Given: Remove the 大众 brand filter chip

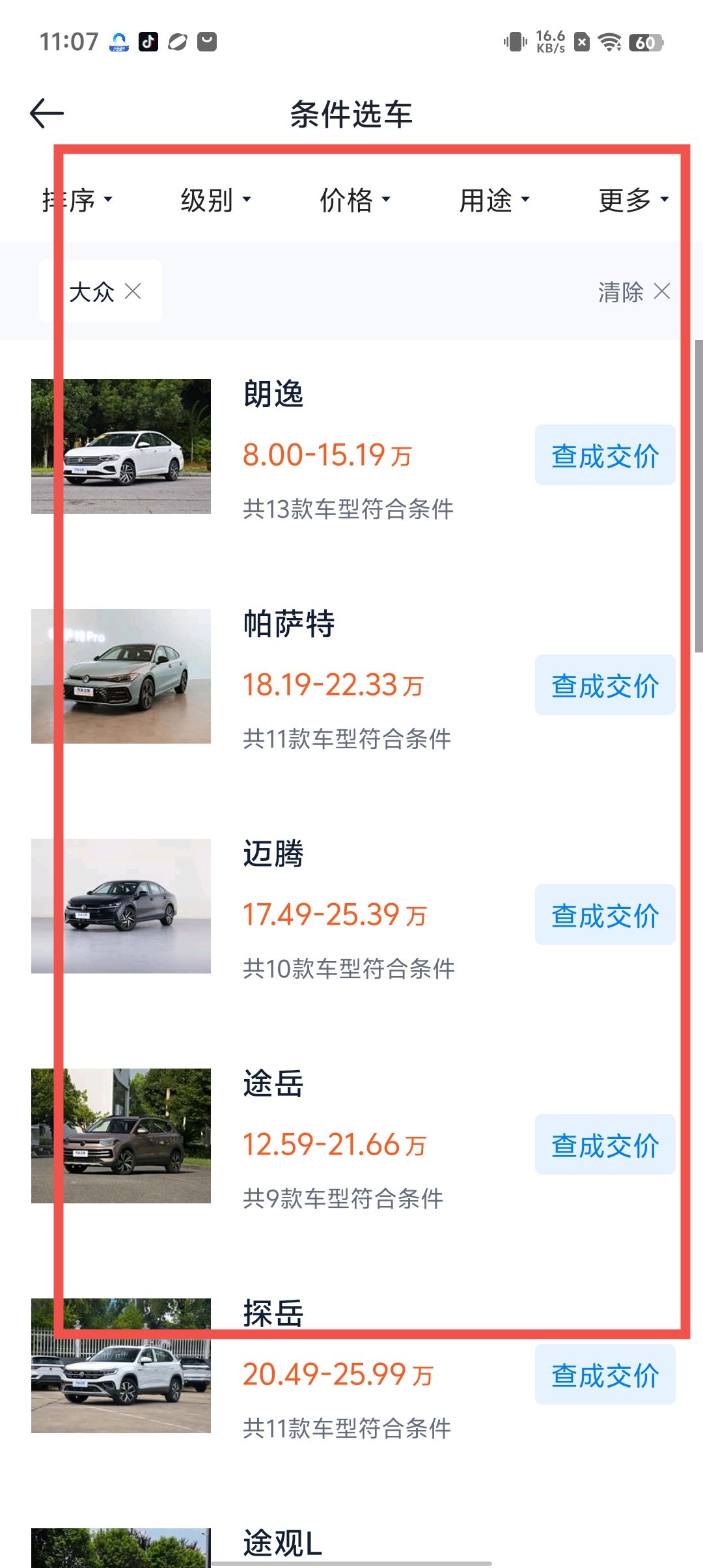Looking at the screenshot, I should pos(133,291).
